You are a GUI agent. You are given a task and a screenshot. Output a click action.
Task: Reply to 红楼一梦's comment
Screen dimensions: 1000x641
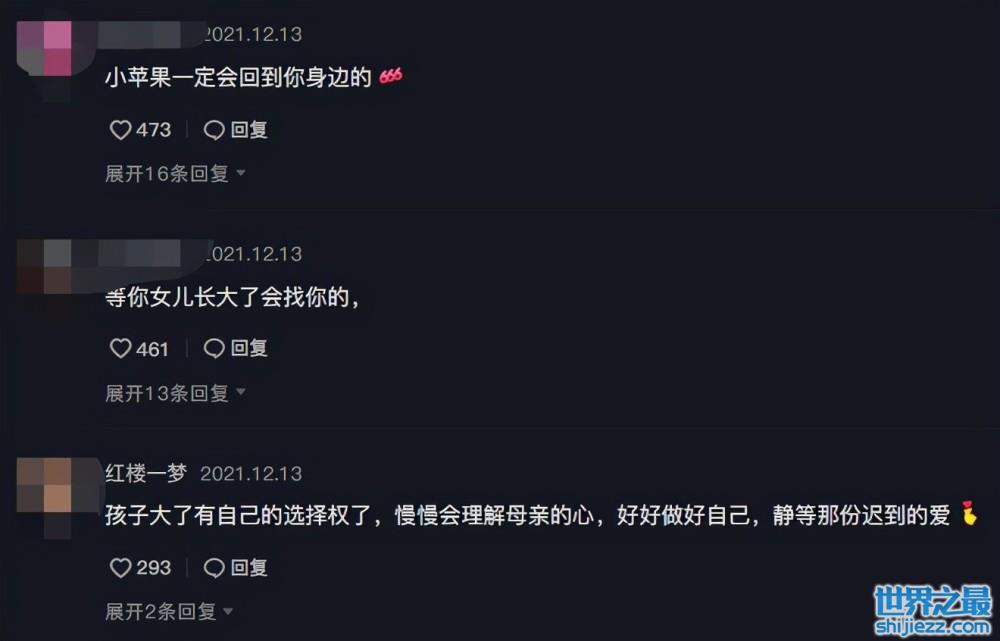point(236,568)
